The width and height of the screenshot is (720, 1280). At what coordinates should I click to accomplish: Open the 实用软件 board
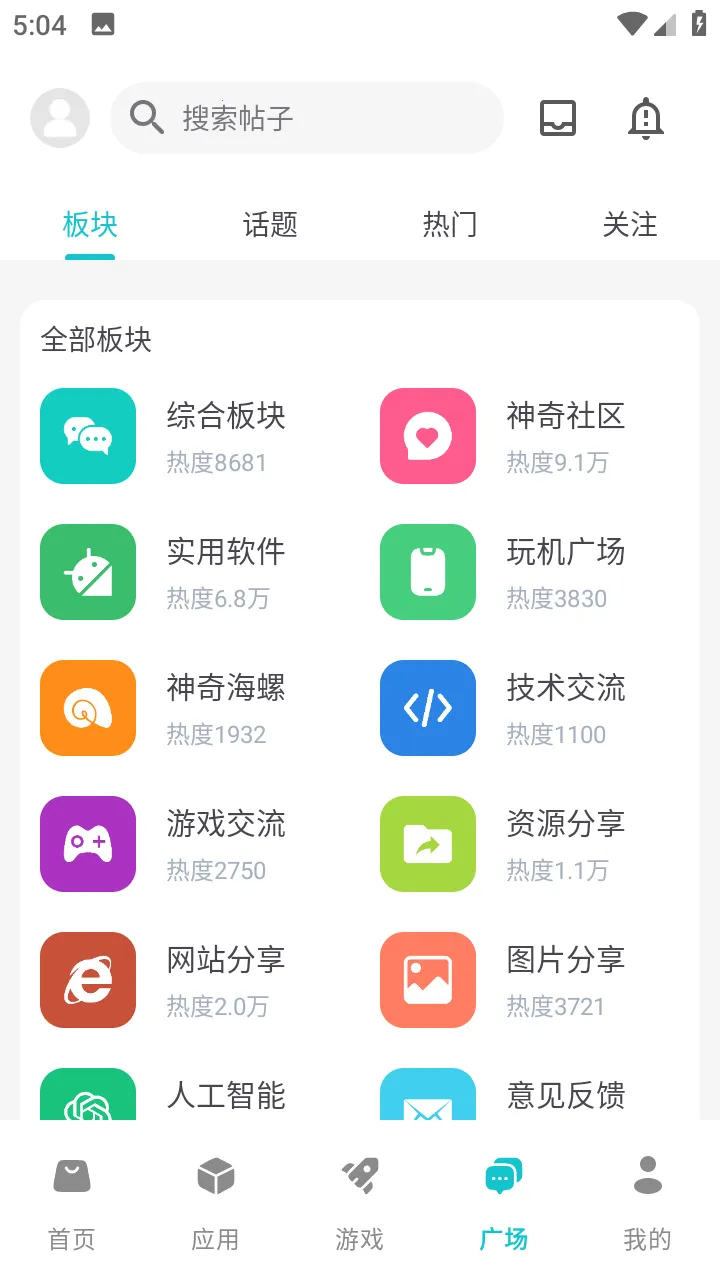tap(180, 572)
